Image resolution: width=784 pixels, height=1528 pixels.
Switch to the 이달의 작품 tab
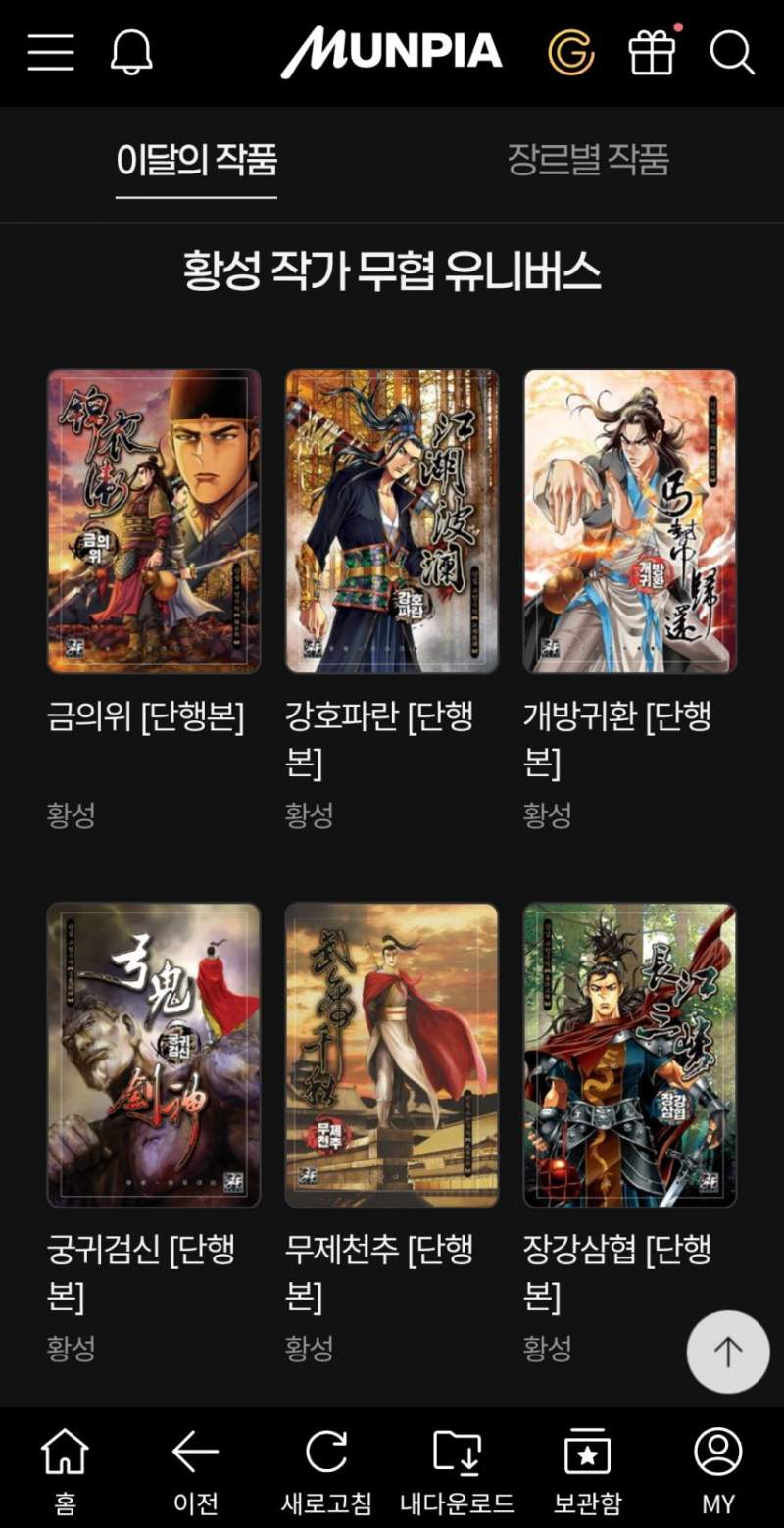(x=194, y=165)
